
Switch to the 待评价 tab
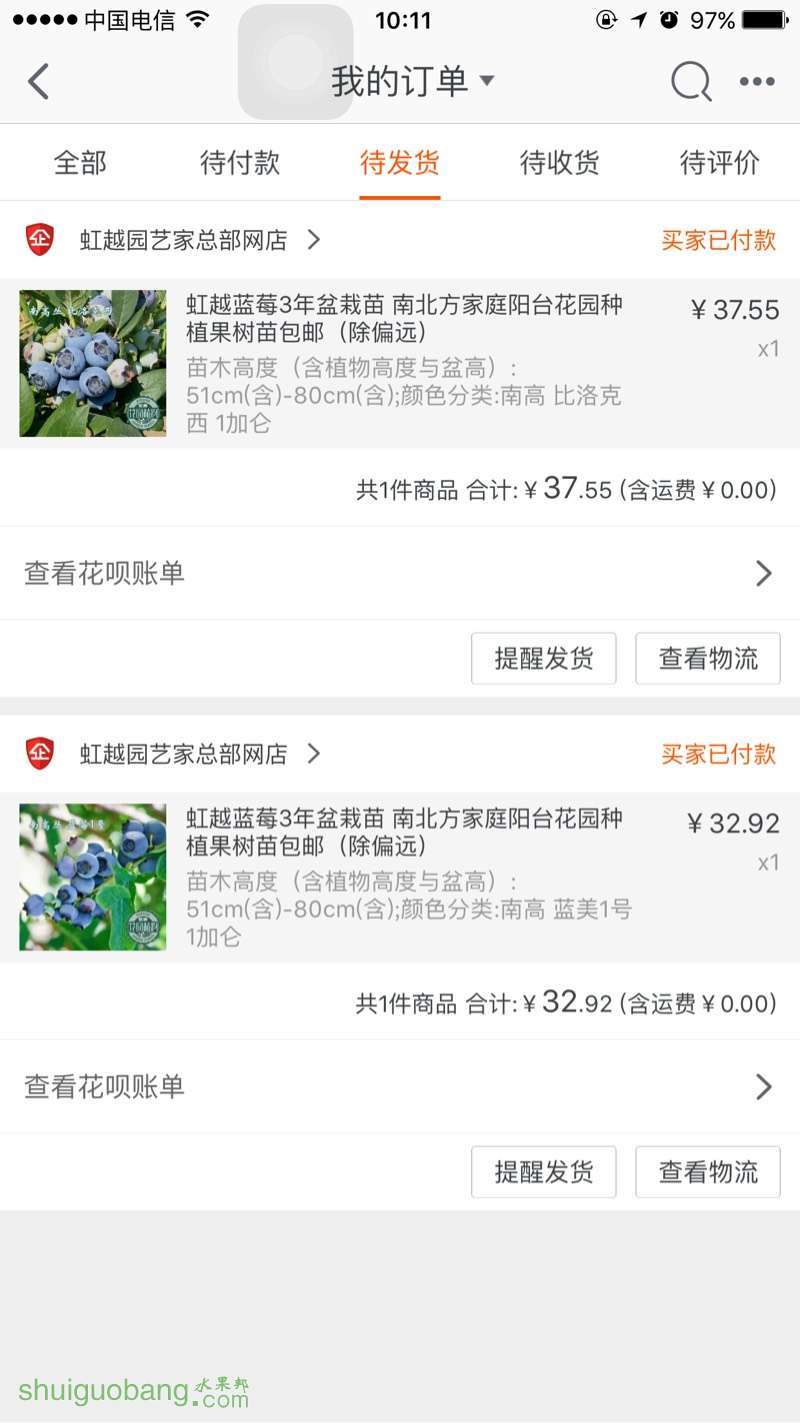pos(720,163)
